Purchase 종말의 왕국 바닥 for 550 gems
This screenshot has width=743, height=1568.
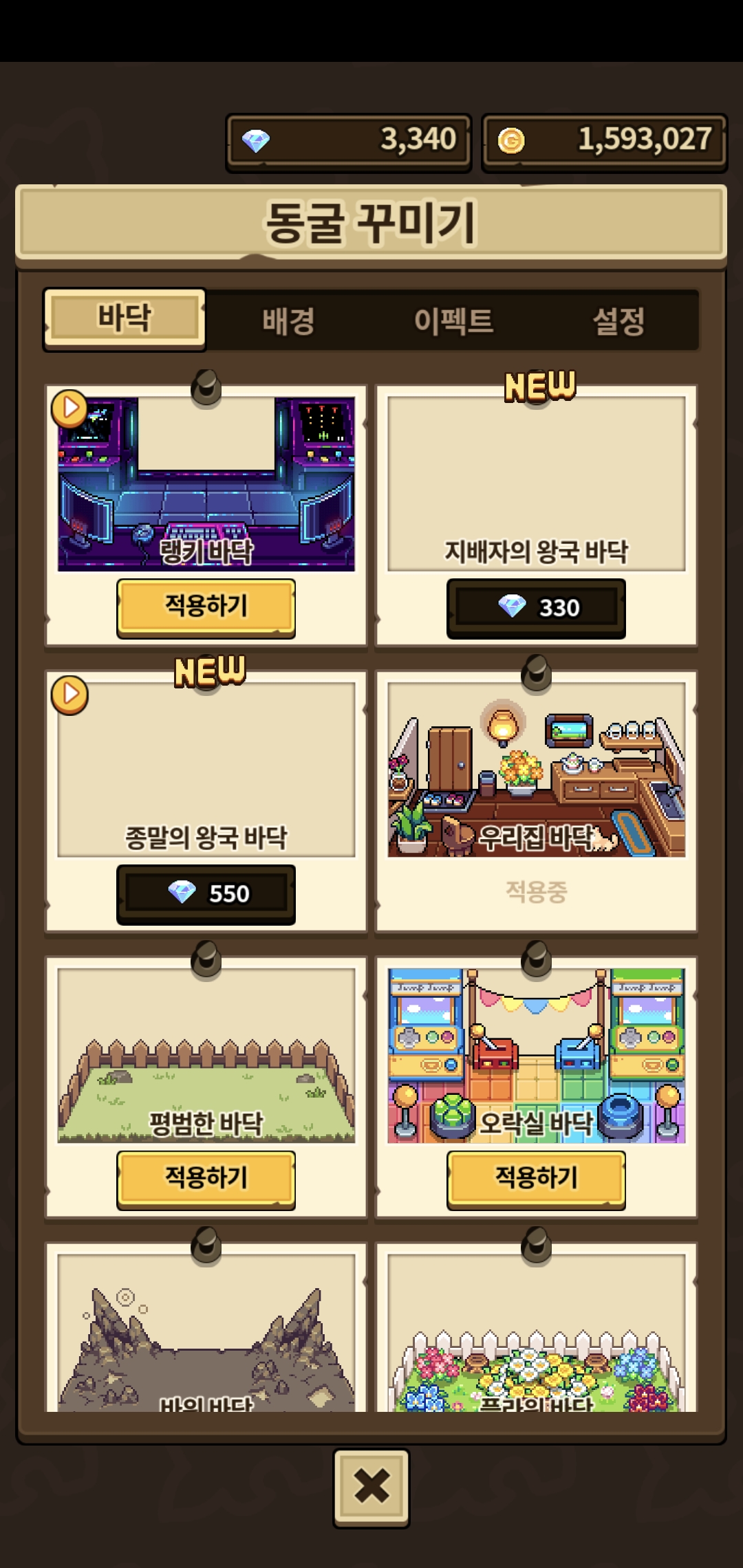[x=206, y=894]
